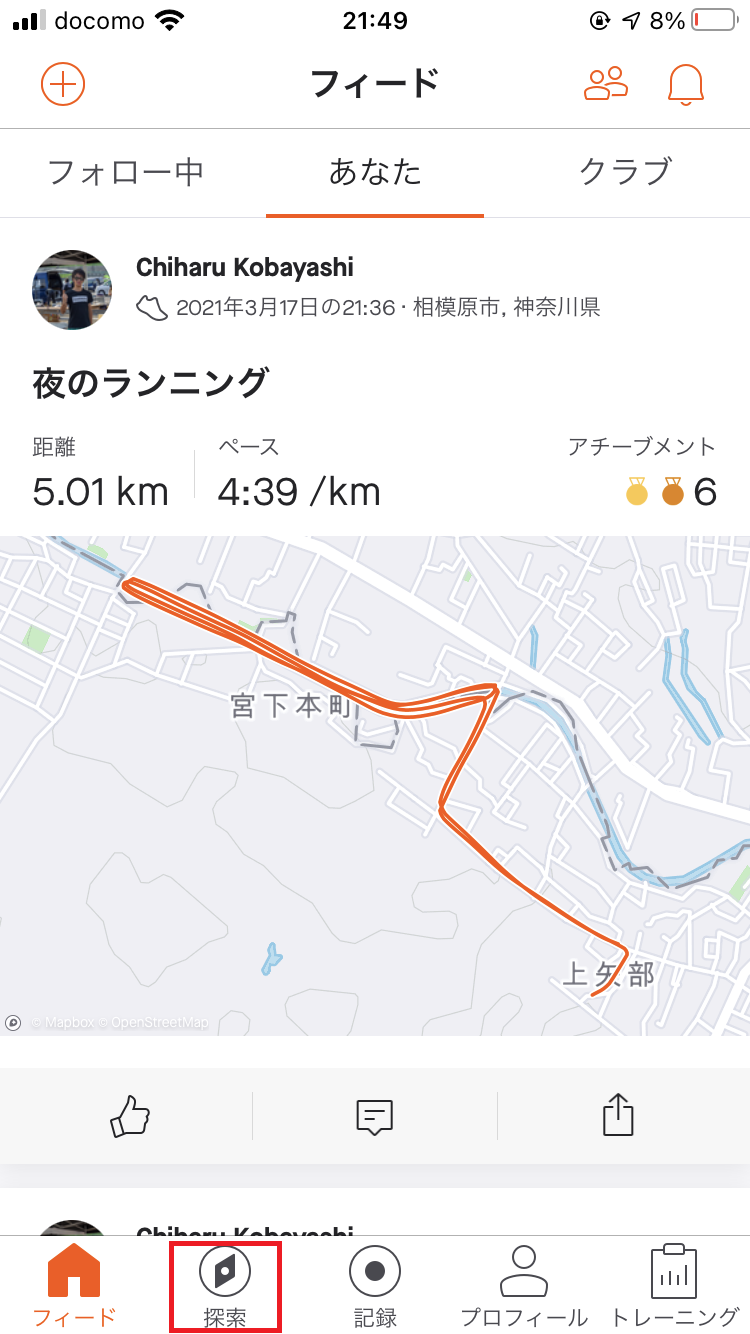750x1334 pixels.
Task: Give kudos with the thumbs-up icon
Action: coord(130,1115)
